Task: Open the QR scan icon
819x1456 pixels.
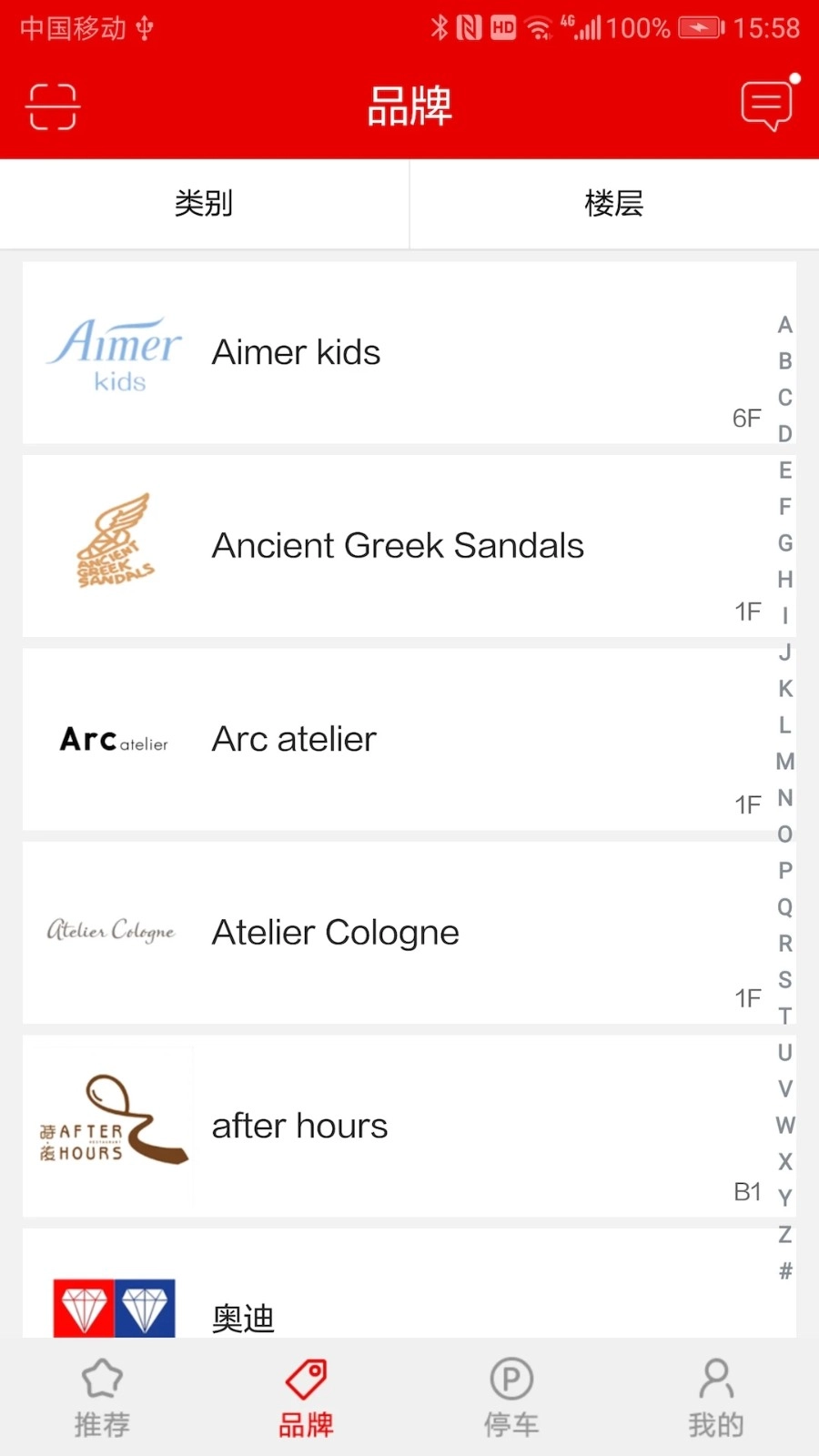Action: click(x=53, y=106)
